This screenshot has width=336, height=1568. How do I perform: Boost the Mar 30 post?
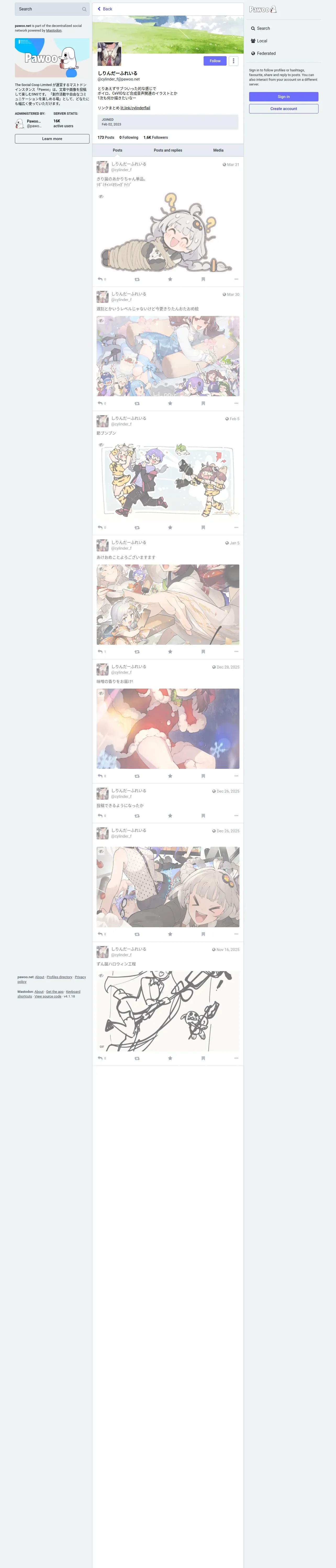coord(137,403)
